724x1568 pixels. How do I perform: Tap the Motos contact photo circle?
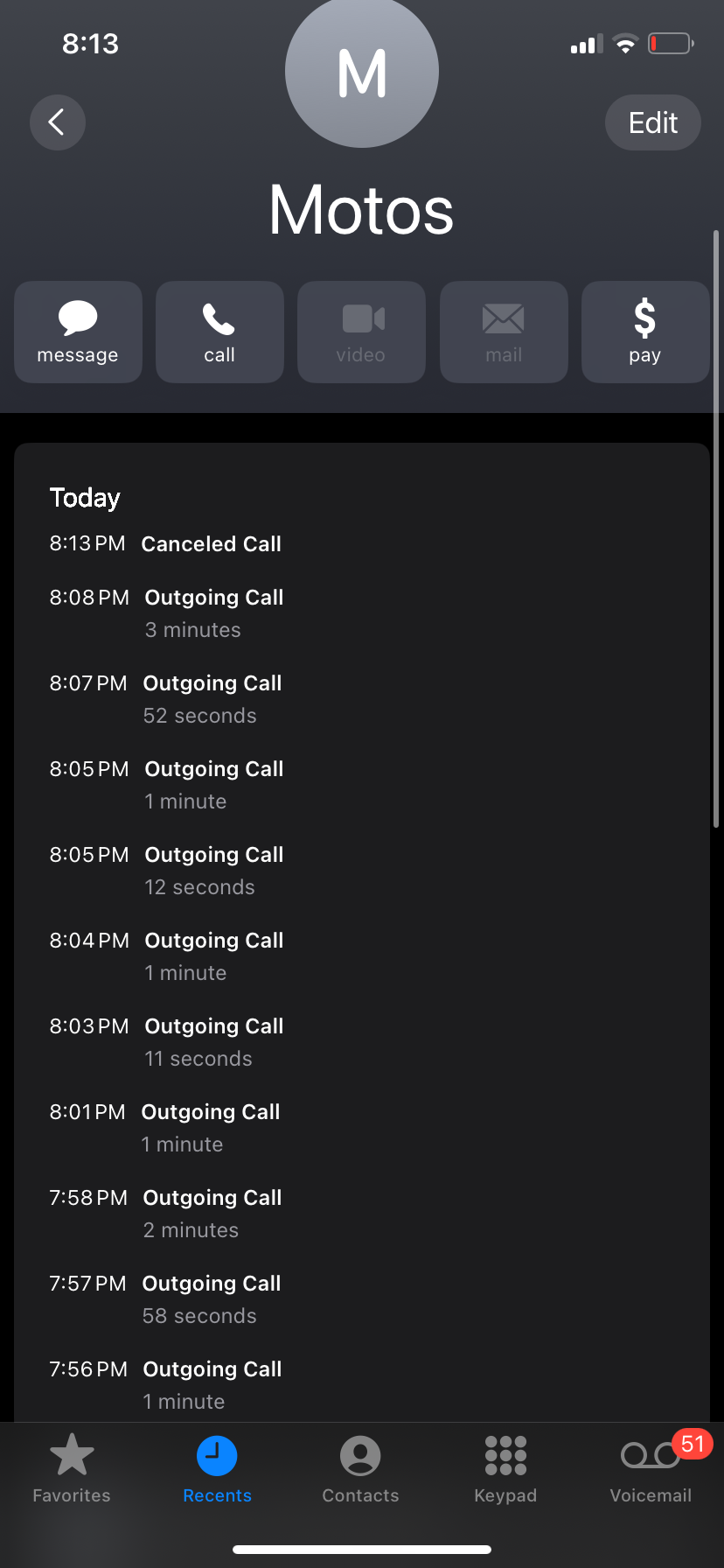tap(362, 72)
